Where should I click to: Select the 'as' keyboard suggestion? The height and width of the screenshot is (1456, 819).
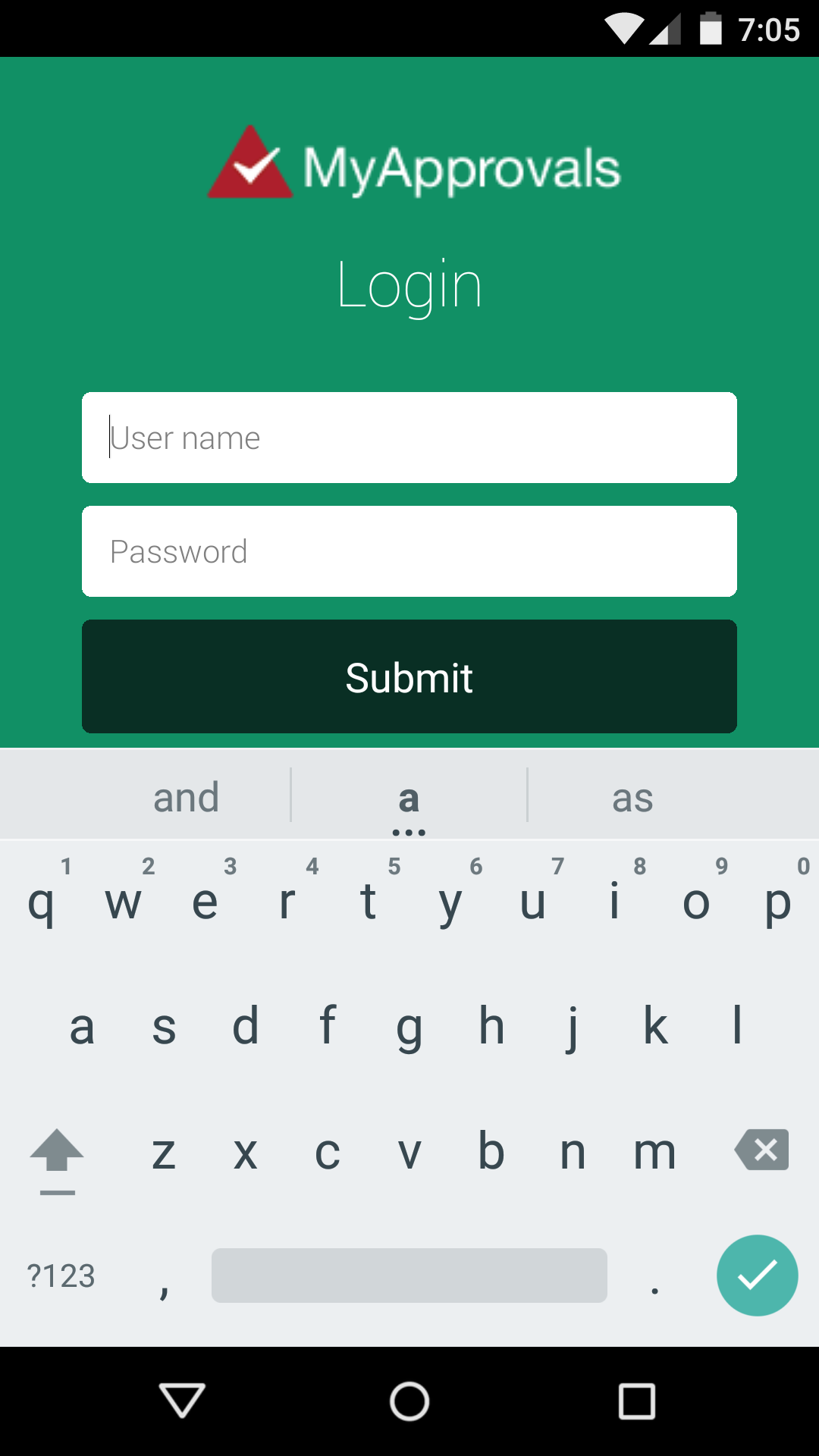632,797
